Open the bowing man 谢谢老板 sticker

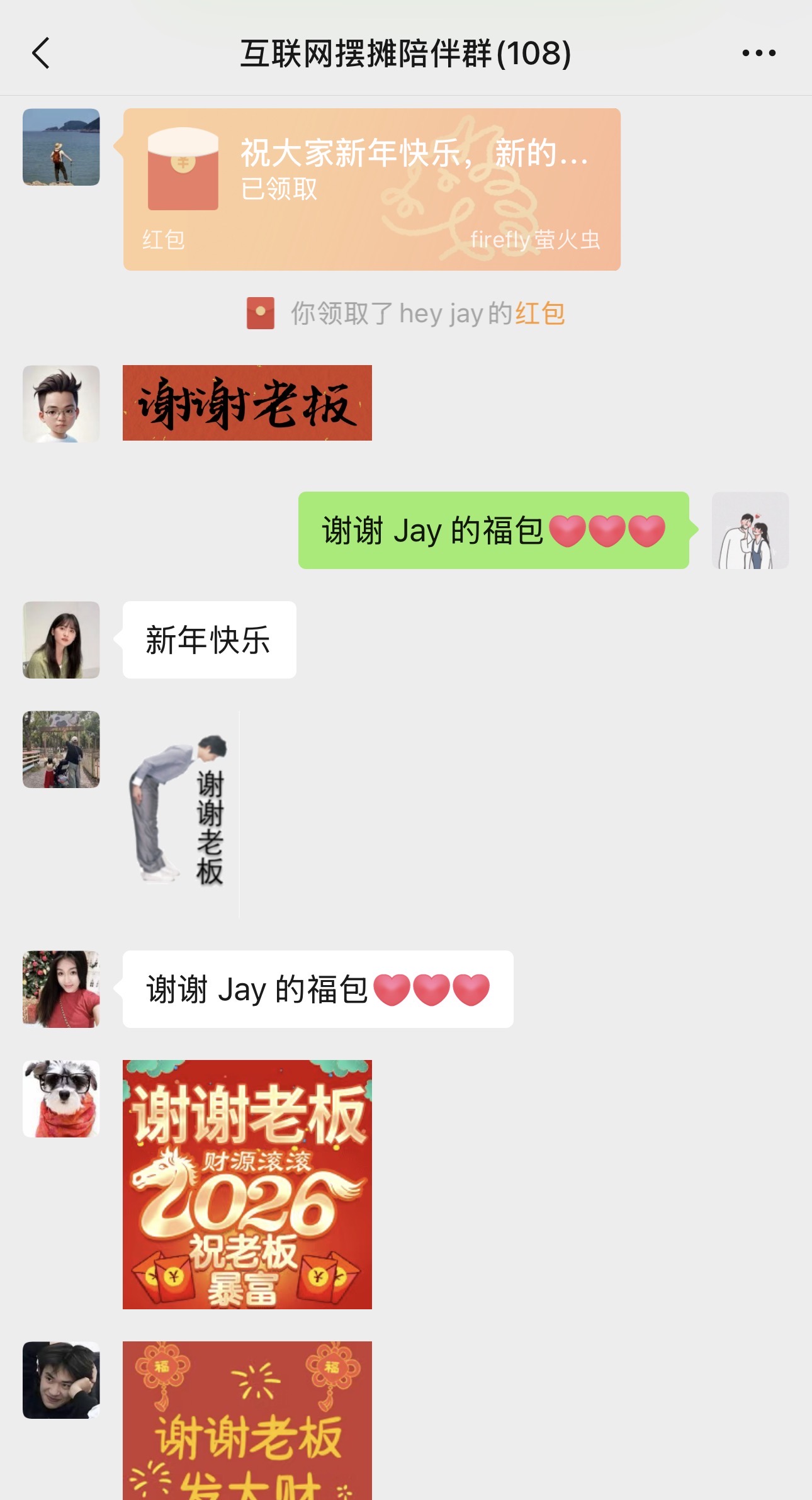(180, 812)
